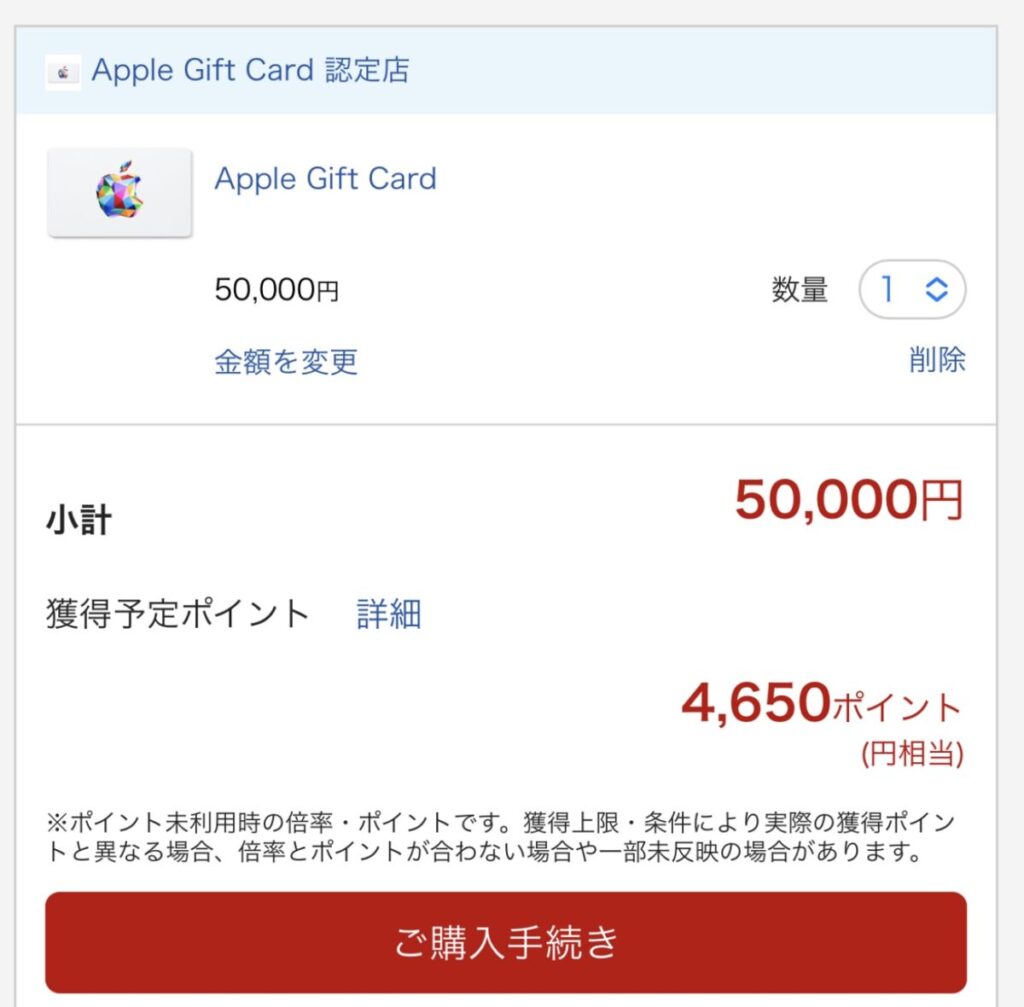Open the Apple Gift Card product title

pos(326,179)
